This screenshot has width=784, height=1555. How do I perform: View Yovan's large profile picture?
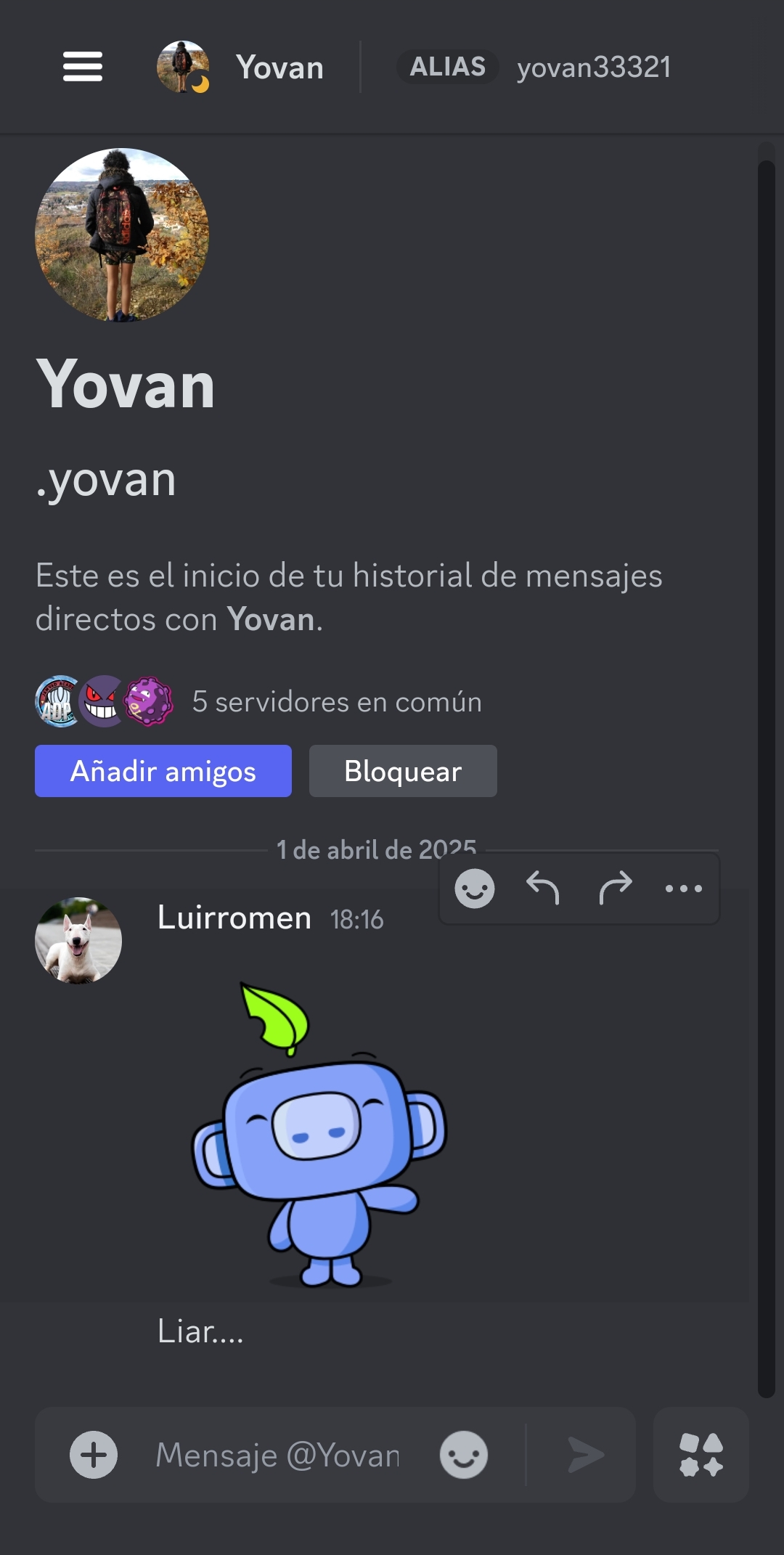click(122, 235)
